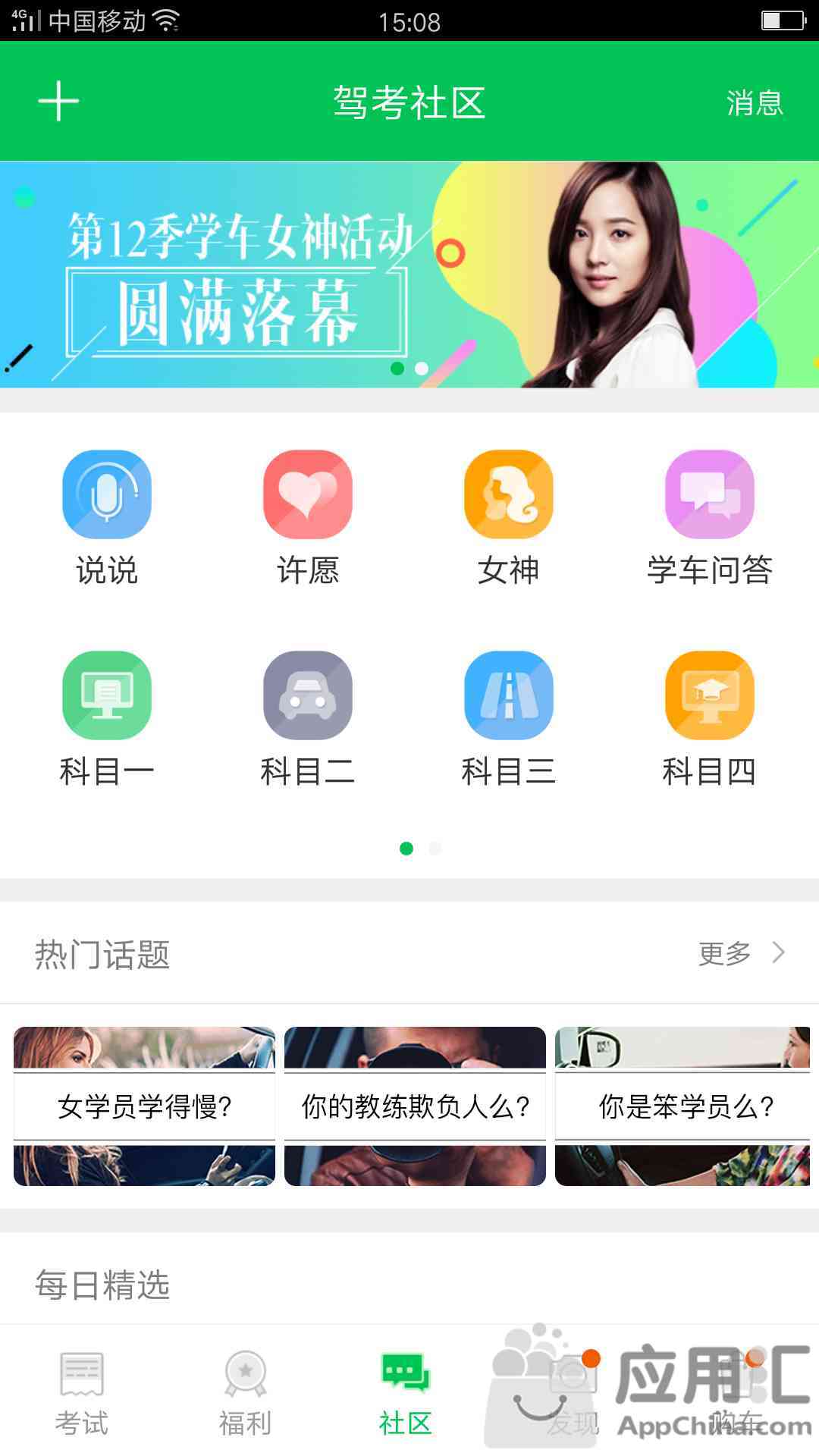
Task: Open 学车问答 Q&A
Action: click(710, 517)
